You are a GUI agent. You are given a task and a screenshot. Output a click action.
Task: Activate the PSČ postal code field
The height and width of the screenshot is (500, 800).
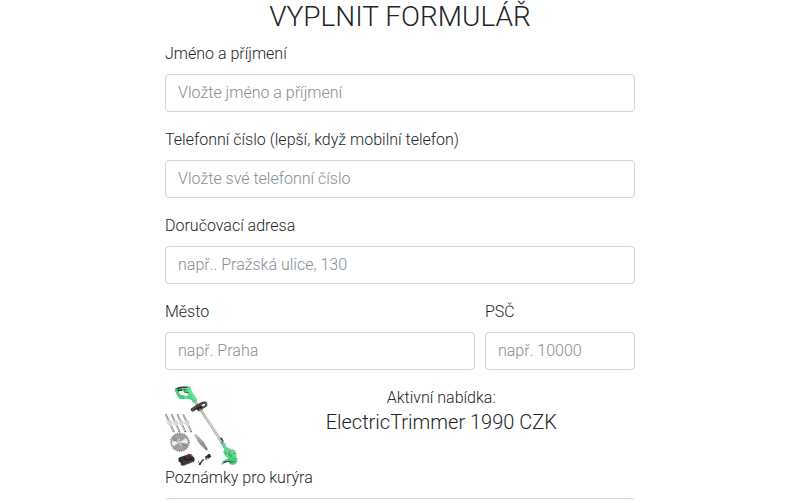click(x=559, y=351)
